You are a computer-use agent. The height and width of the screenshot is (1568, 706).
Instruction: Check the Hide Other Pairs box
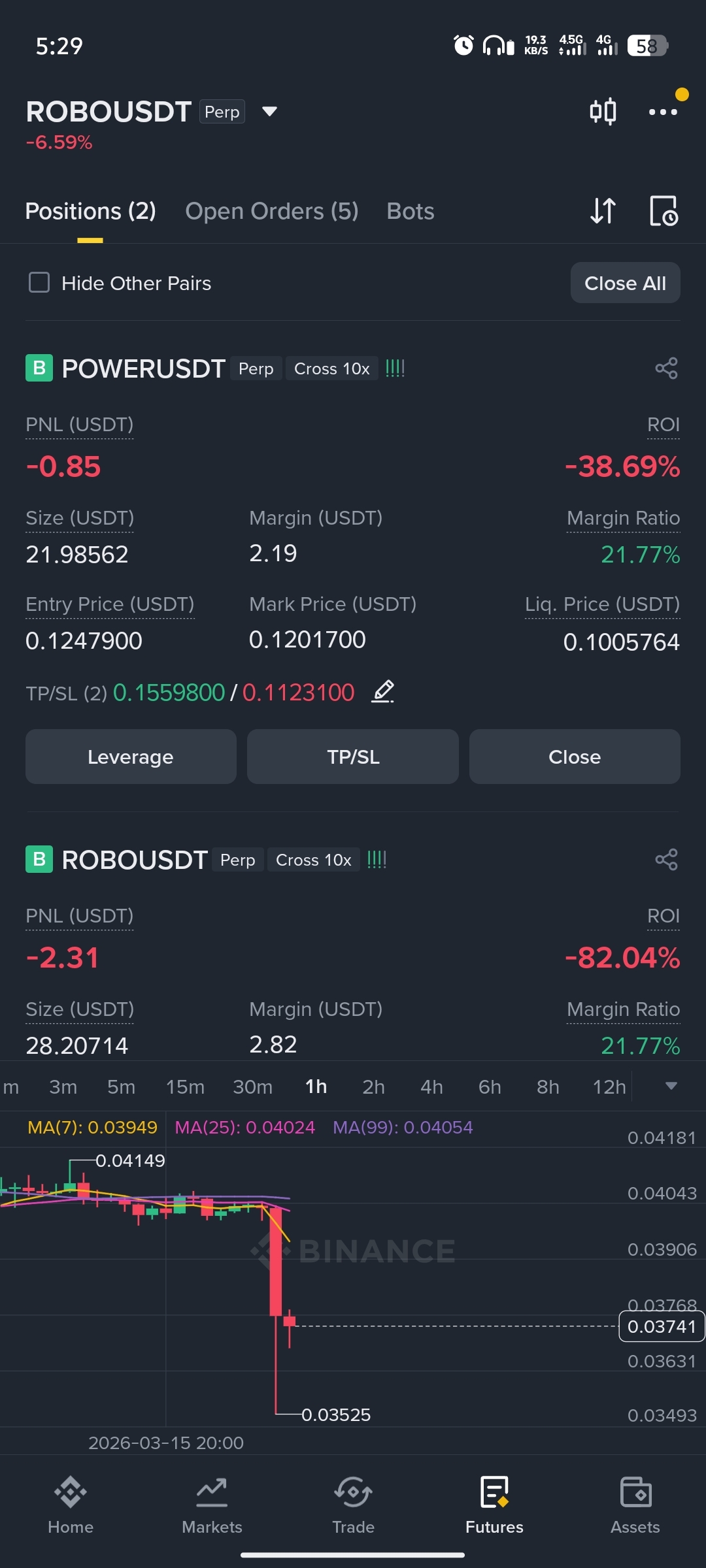pyautogui.click(x=39, y=283)
